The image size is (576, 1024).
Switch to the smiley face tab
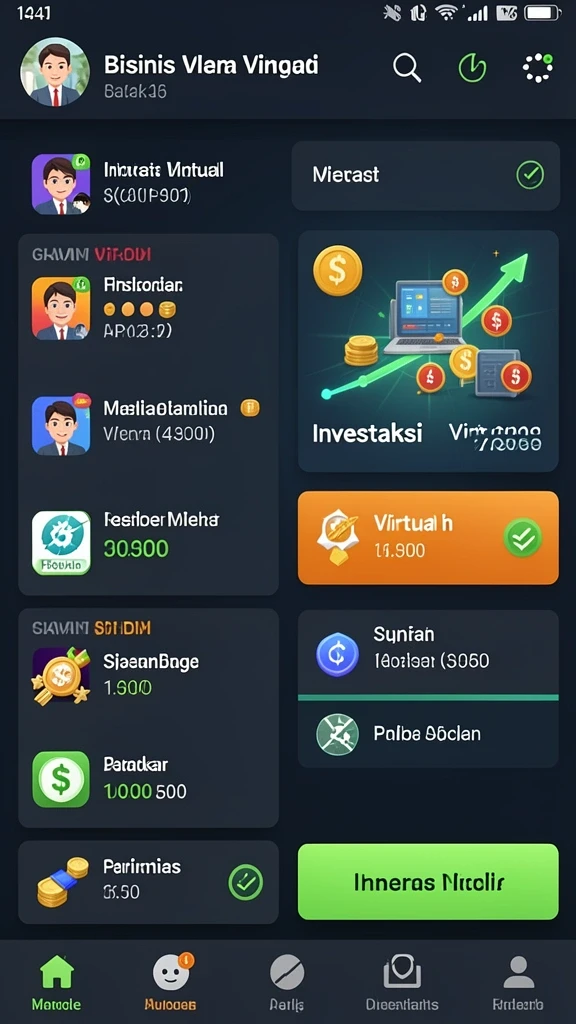click(x=171, y=982)
